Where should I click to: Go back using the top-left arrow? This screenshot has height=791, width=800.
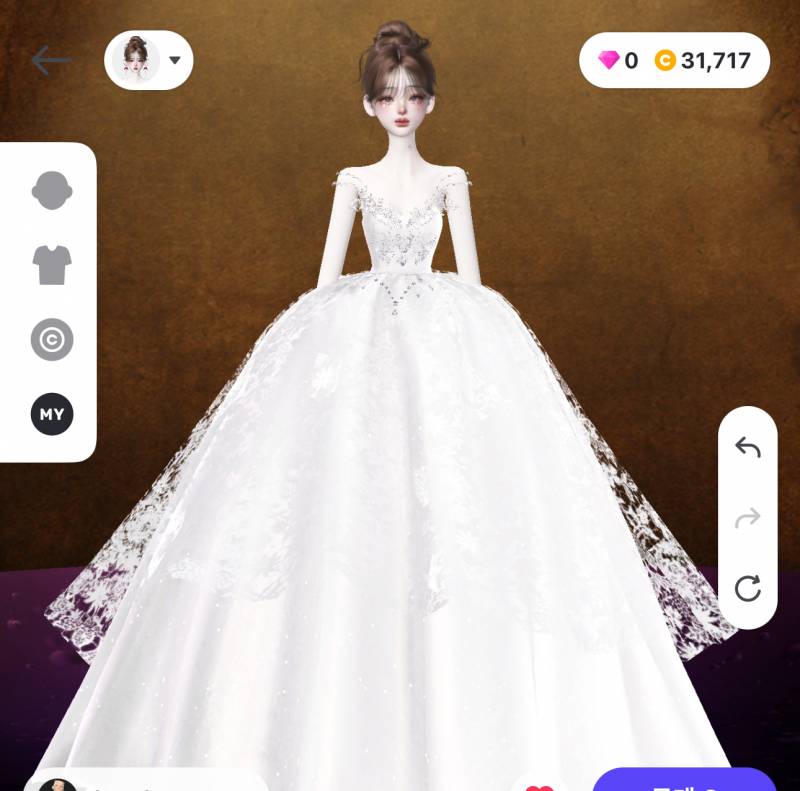tap(51, 61)
